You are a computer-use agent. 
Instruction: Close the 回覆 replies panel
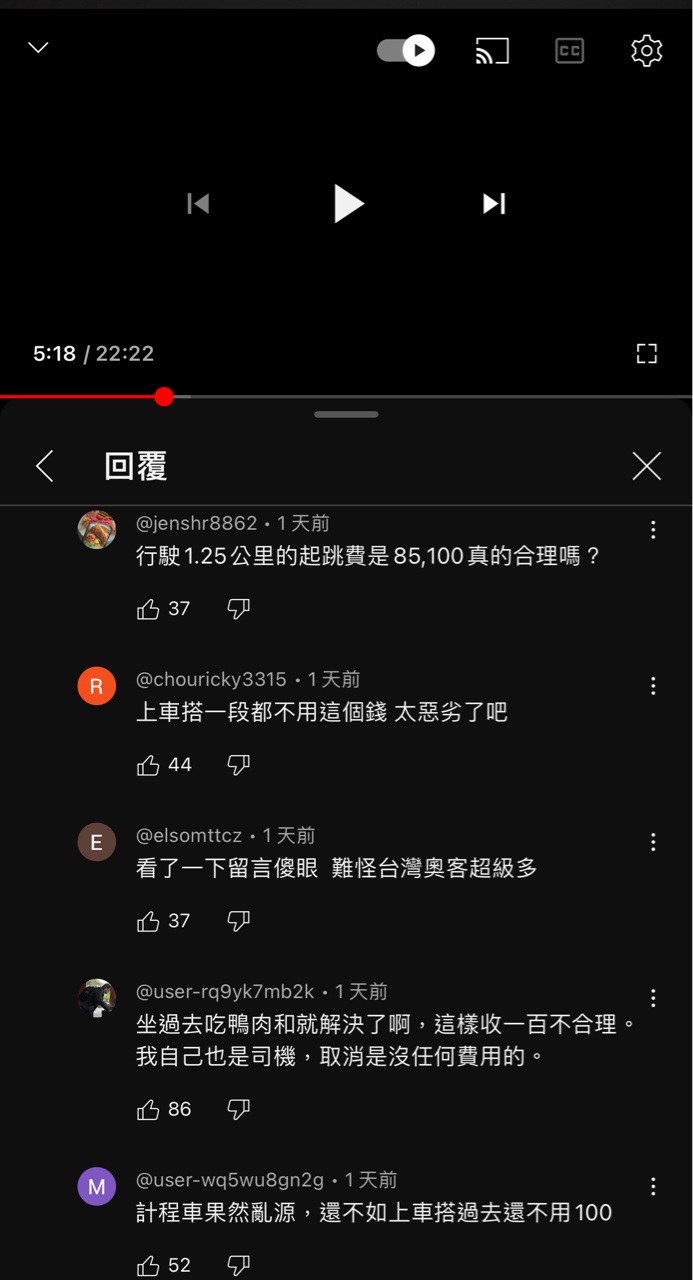[646, 466]
